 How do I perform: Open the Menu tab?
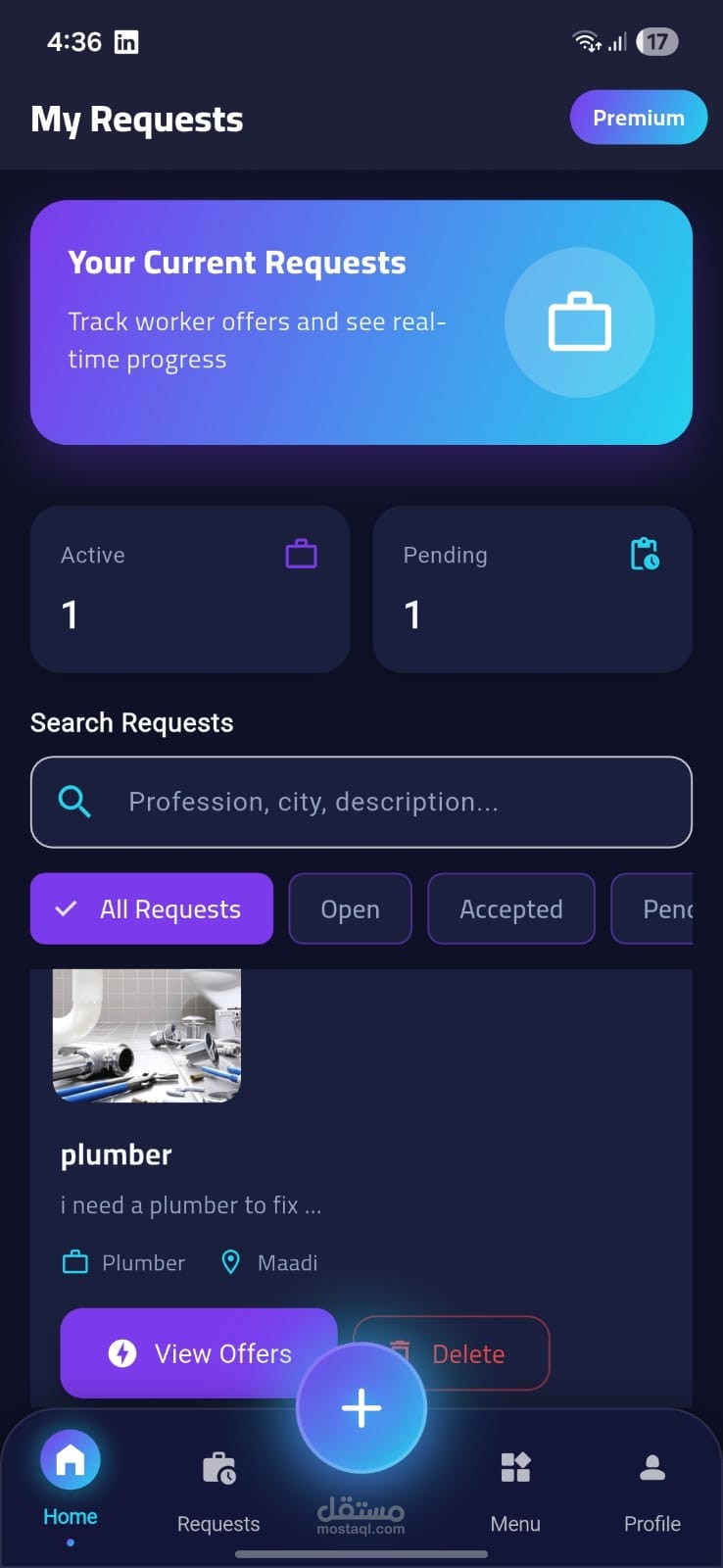coord(515,1492)
